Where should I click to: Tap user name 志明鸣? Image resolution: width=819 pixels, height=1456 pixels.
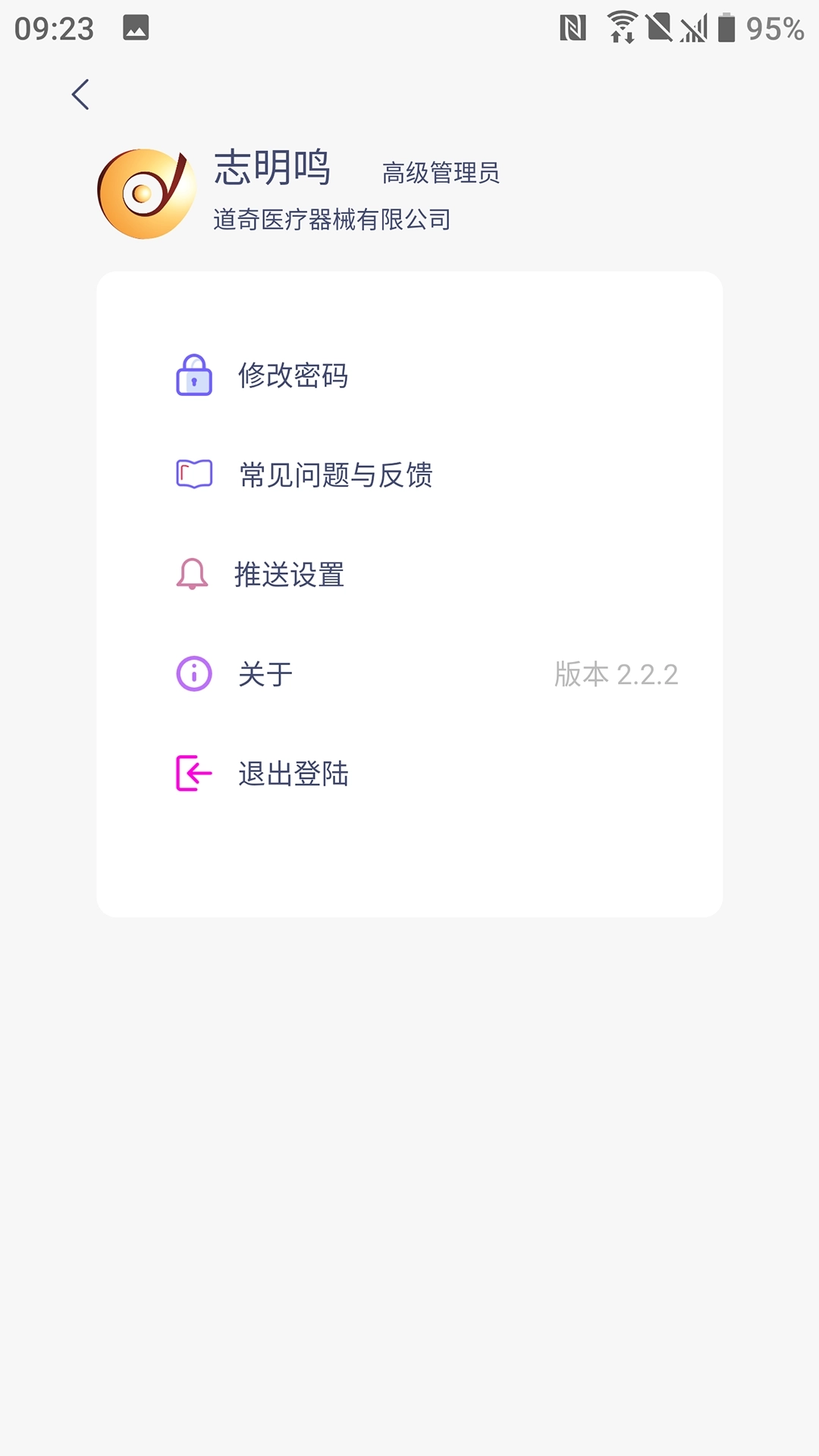click(272, 168)
